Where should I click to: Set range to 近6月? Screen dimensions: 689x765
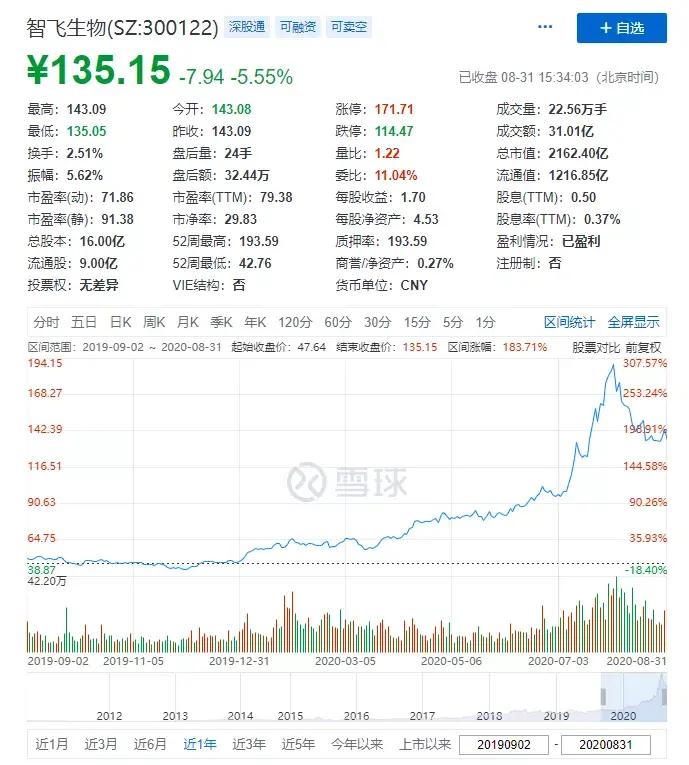tap(149, 744)
